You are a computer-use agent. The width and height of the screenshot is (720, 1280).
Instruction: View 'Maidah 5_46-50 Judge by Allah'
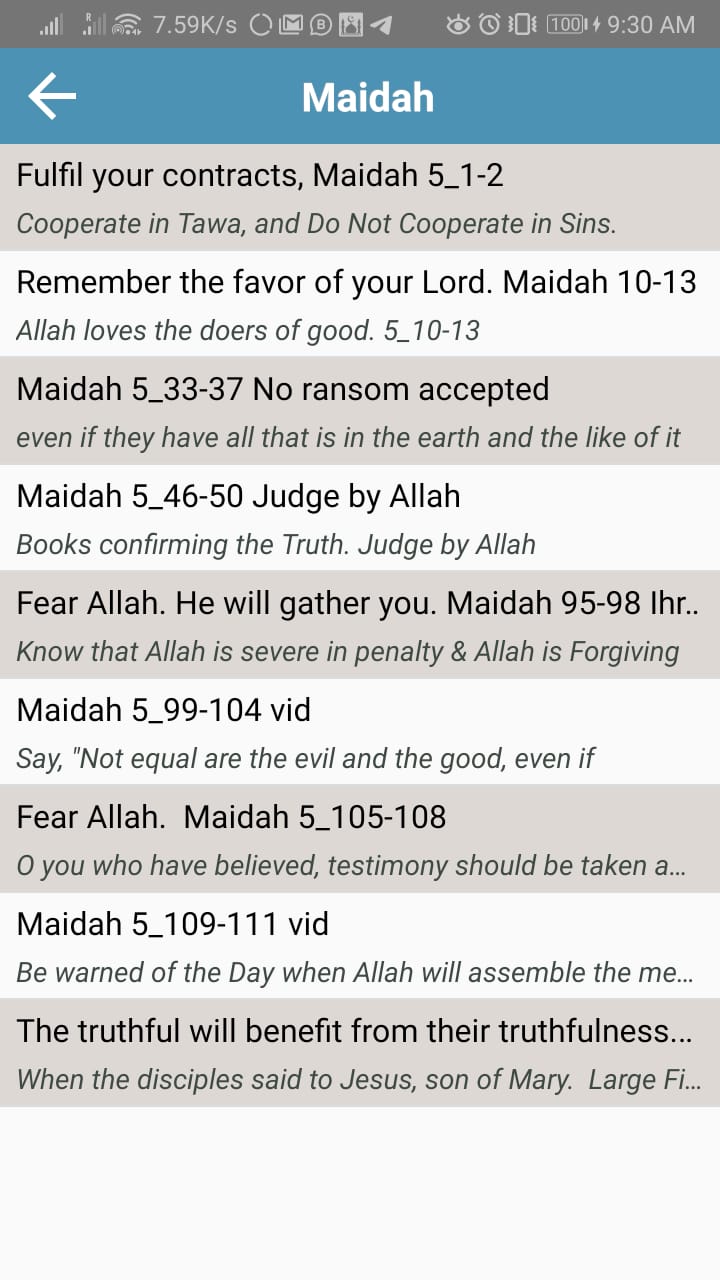coord(360,518)
